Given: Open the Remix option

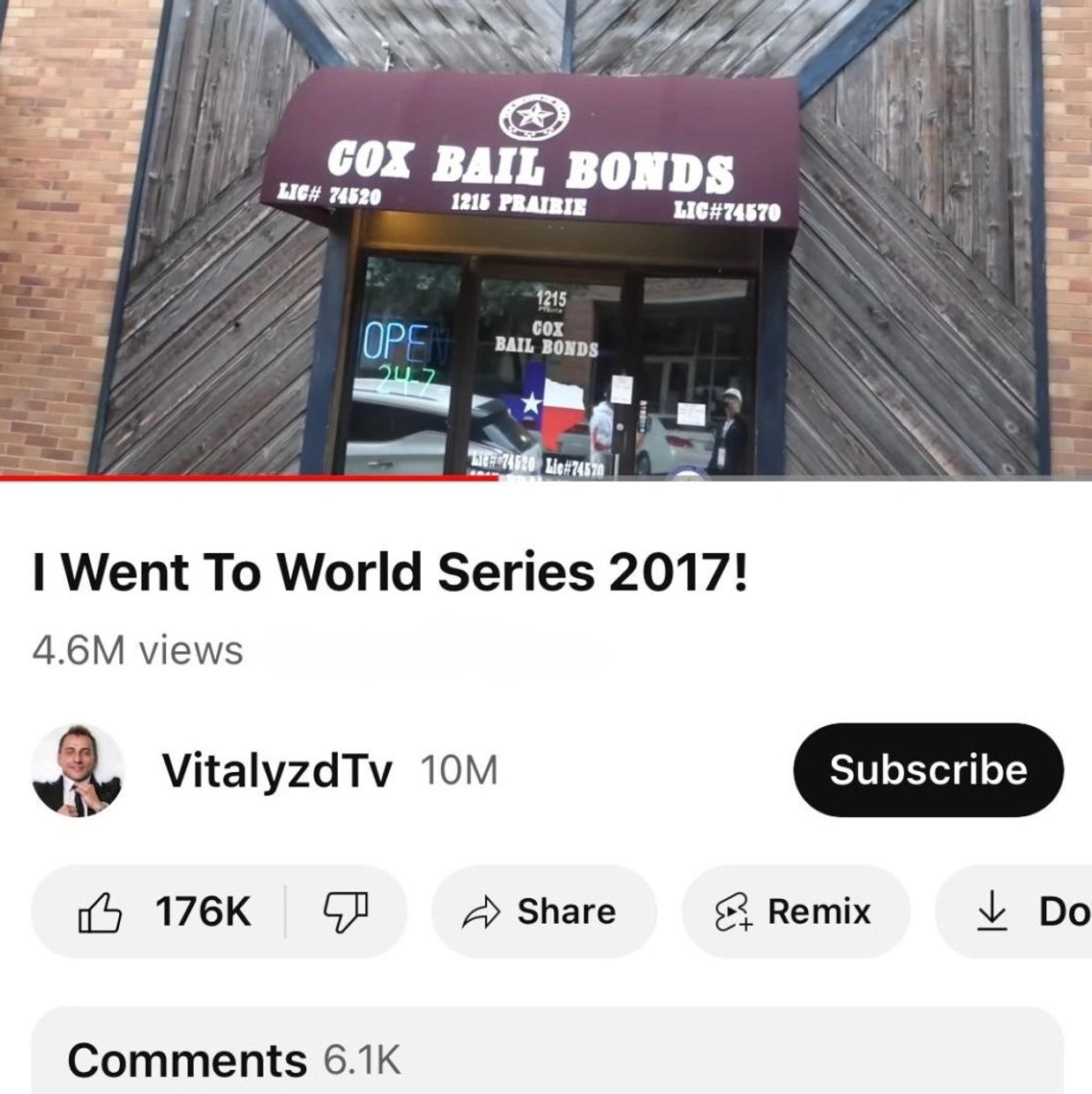Looking at the screenshot, I should pos(795,911).
